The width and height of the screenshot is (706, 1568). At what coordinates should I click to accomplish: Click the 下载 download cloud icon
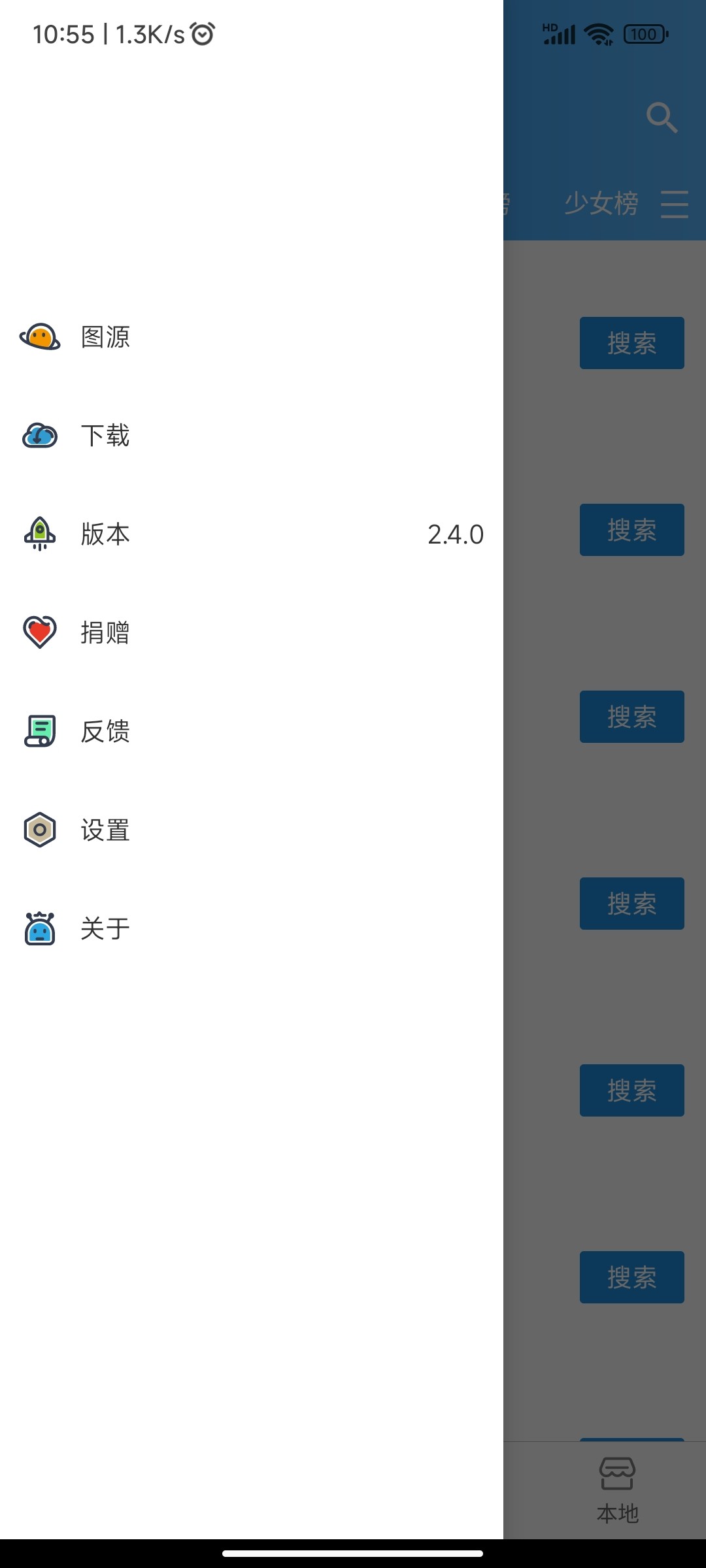[39, 436]
